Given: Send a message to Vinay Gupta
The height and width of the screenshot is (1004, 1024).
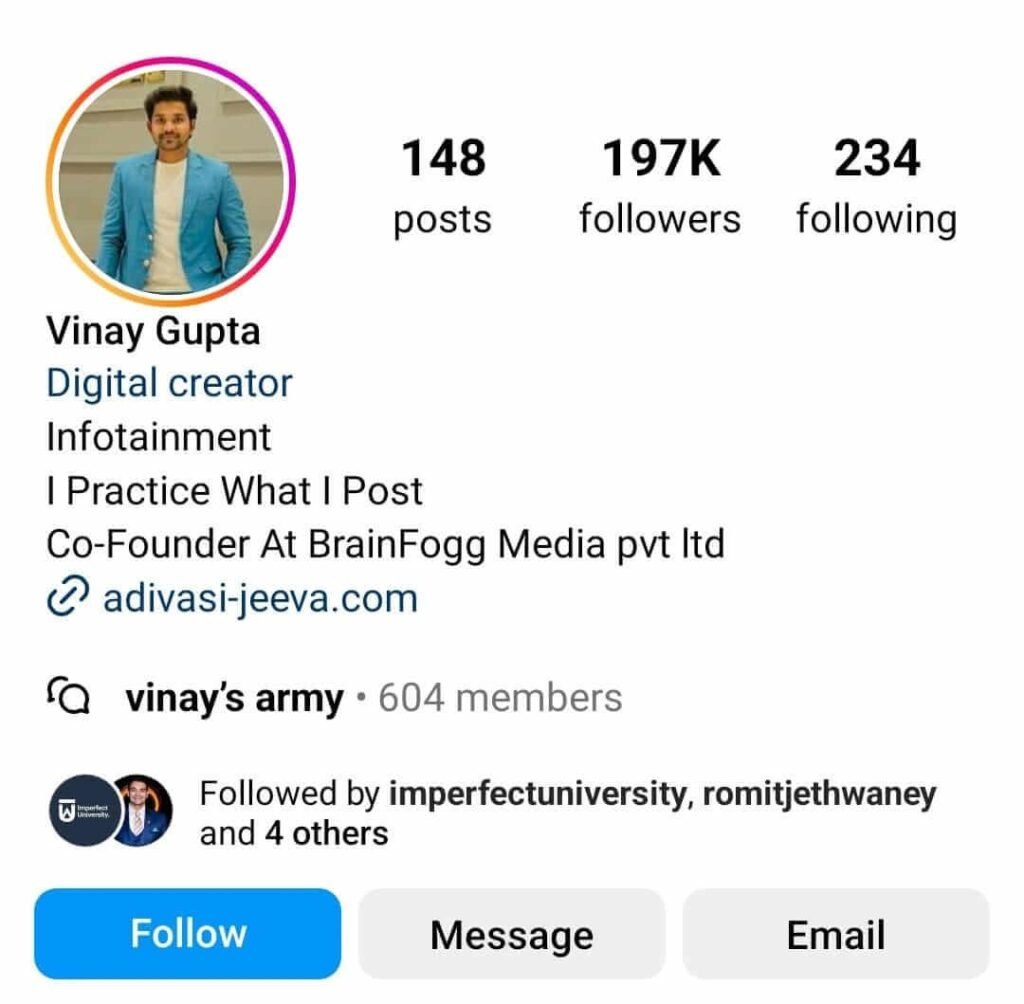Looking at the screenshot, I should pos(511,934).
